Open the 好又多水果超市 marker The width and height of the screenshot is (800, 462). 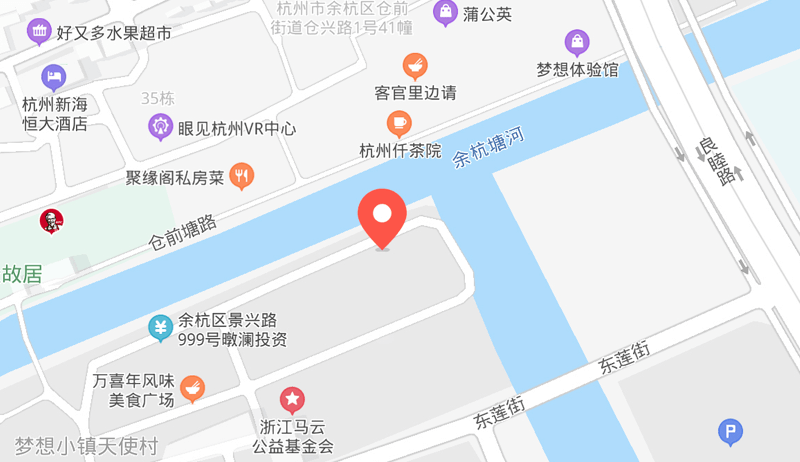[x=39, y=32]
